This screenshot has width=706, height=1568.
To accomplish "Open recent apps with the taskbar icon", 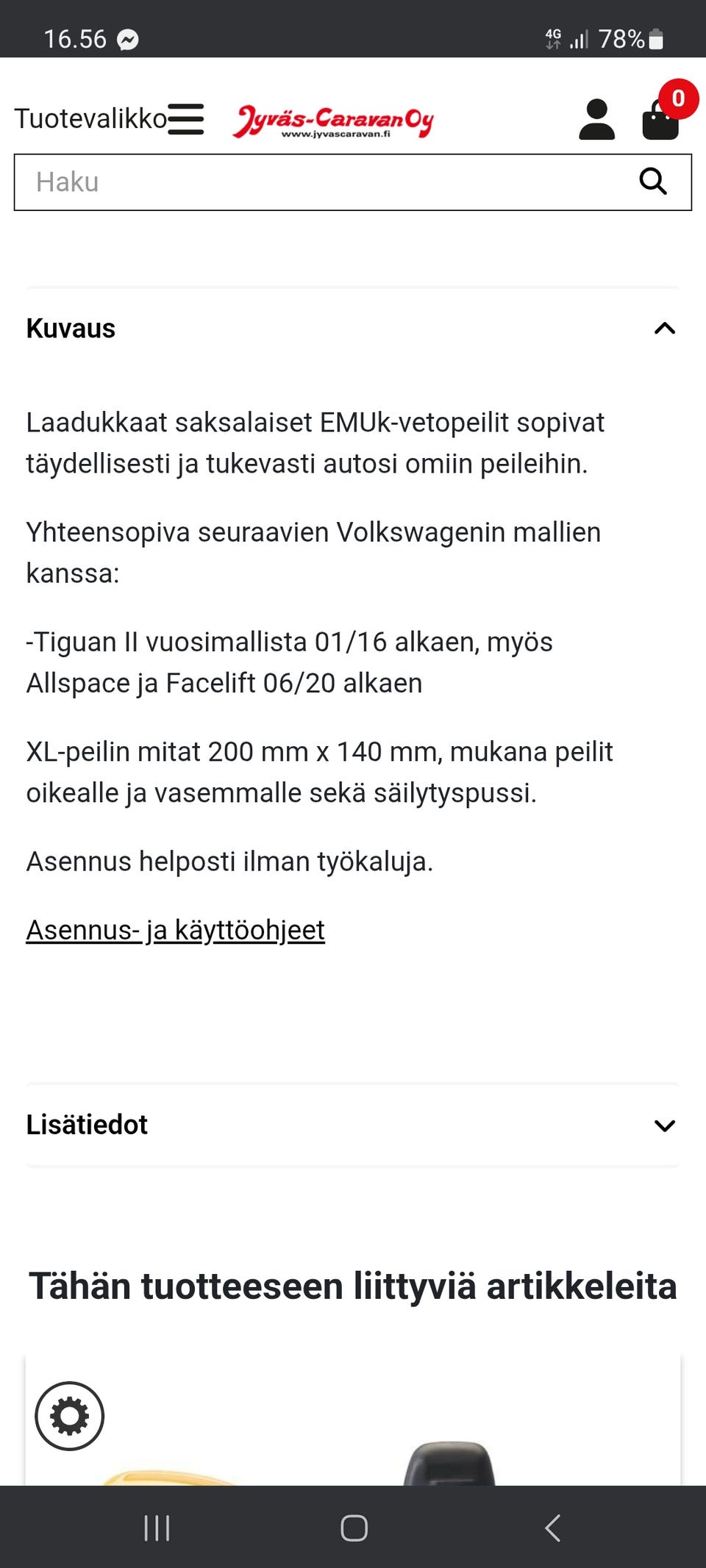I will [x=157, y=1528].
